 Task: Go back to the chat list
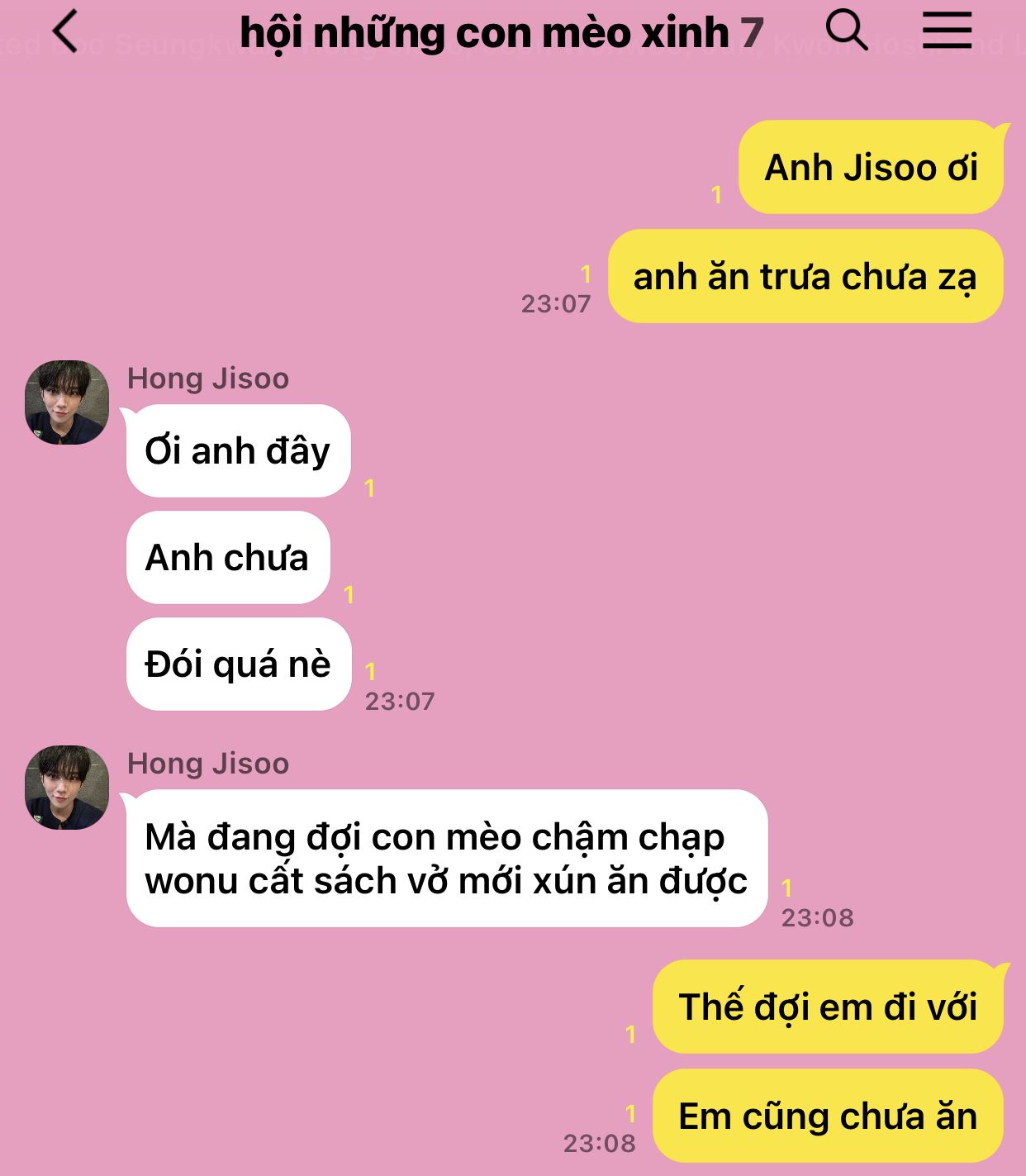64,31
